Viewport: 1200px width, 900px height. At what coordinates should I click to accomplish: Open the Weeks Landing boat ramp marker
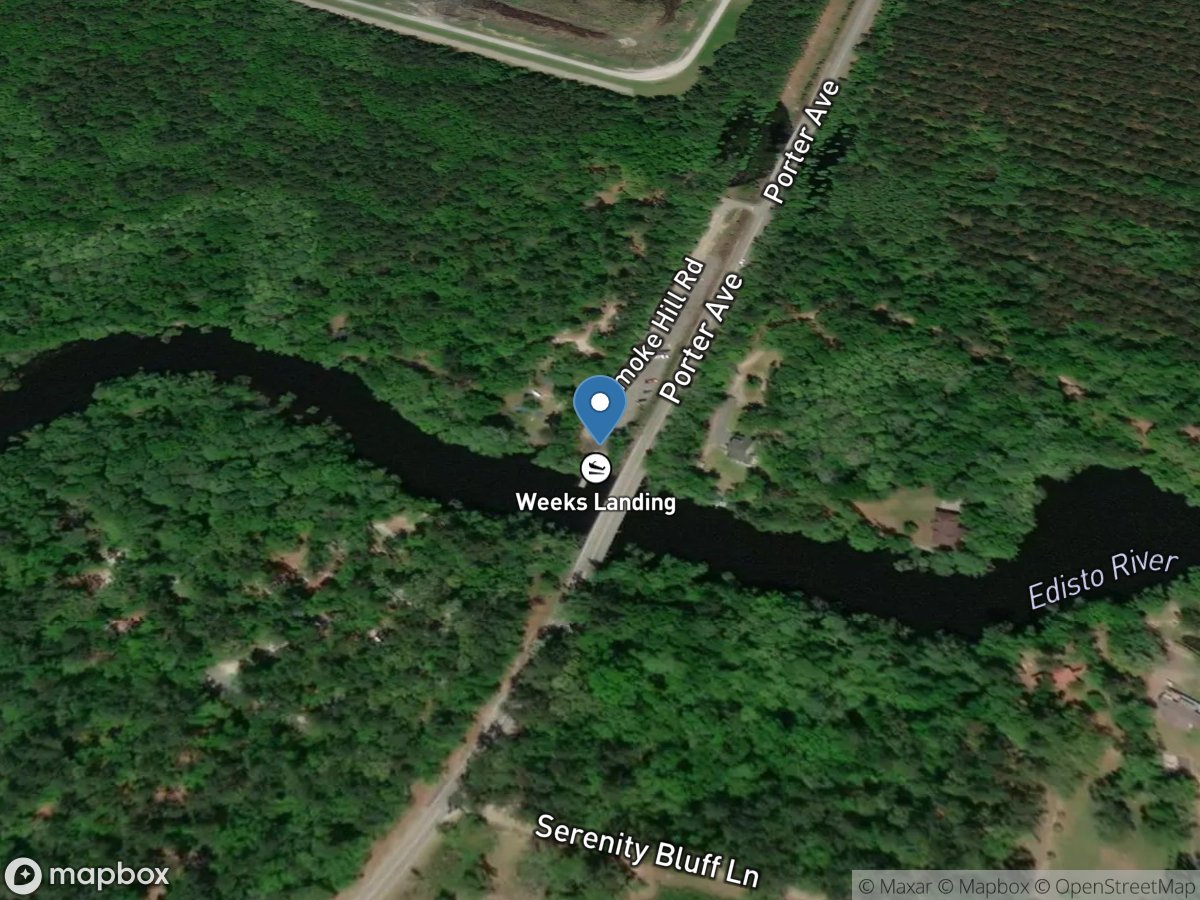pyautogui.click(x=595, y=467)
